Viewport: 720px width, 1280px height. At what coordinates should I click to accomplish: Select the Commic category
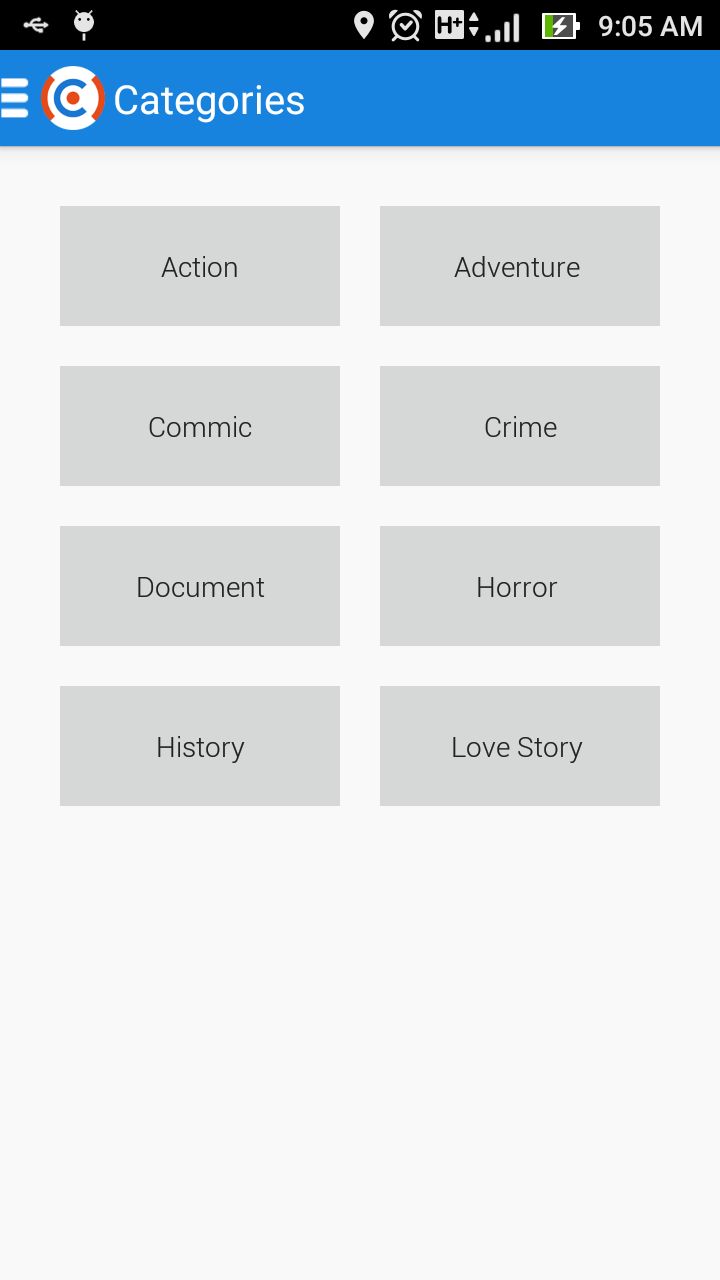[200, 426]
